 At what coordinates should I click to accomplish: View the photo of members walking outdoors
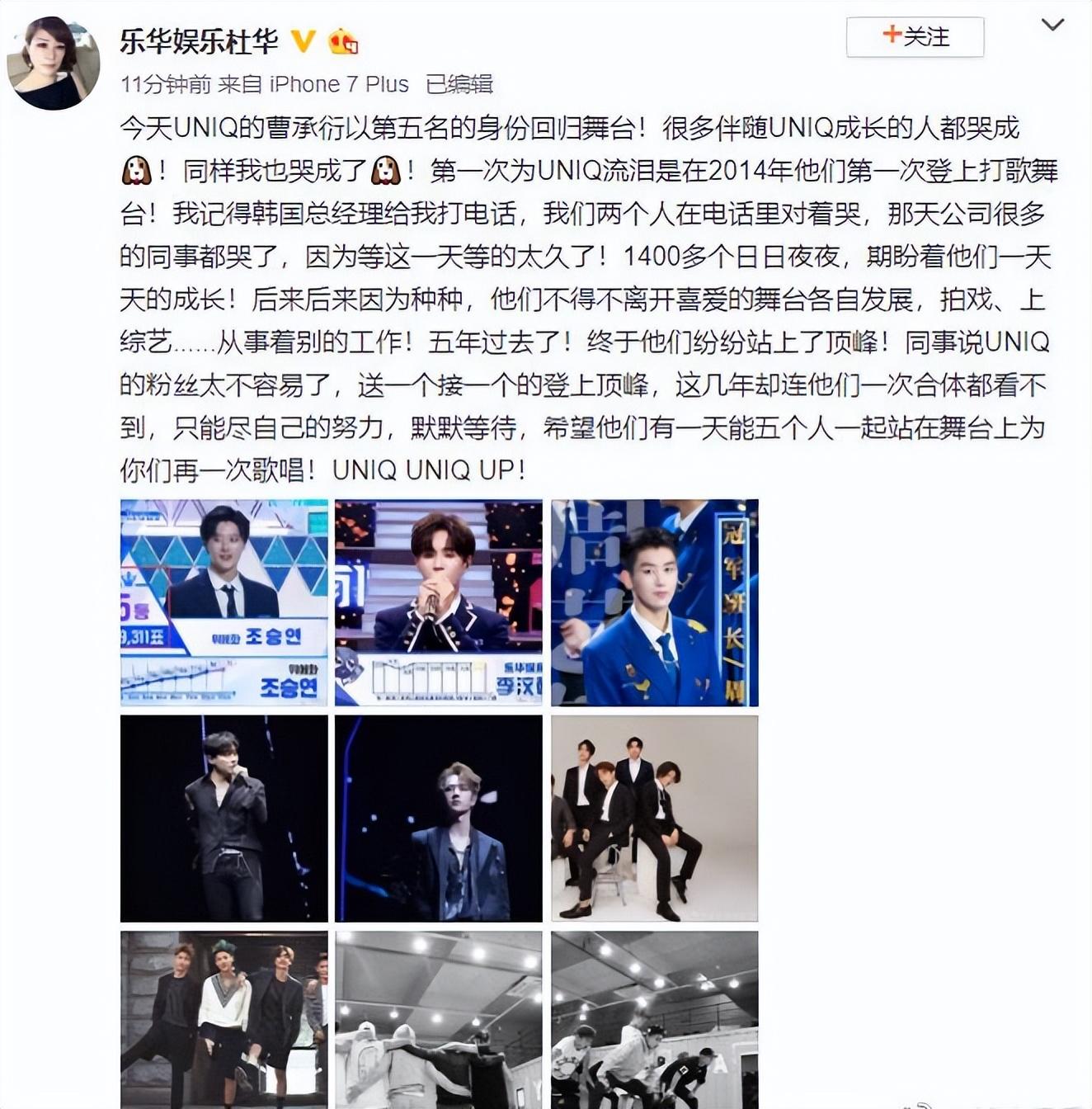[x=224, y=1020]
